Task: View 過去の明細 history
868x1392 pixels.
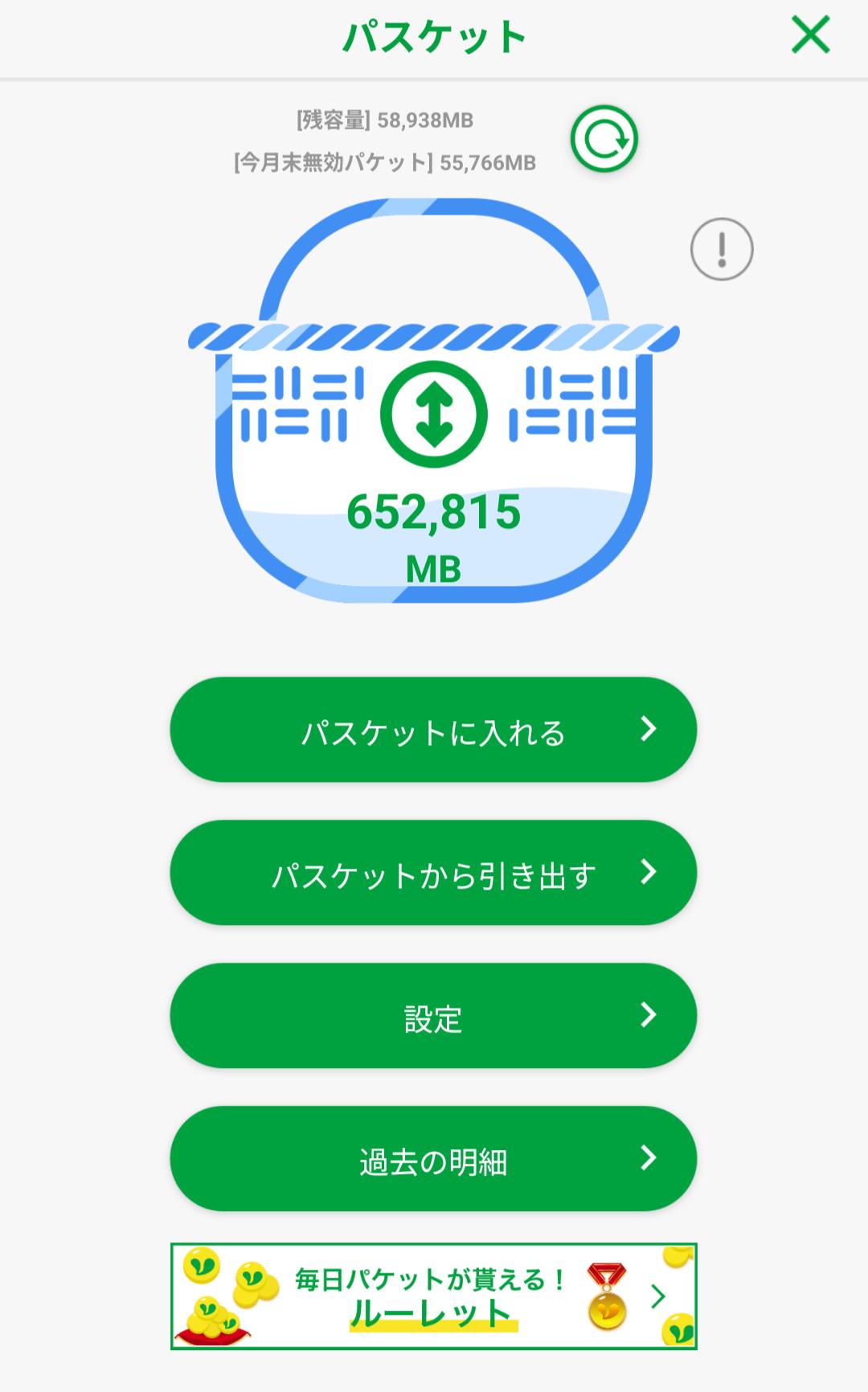Action: click(x=433, y=1159)
